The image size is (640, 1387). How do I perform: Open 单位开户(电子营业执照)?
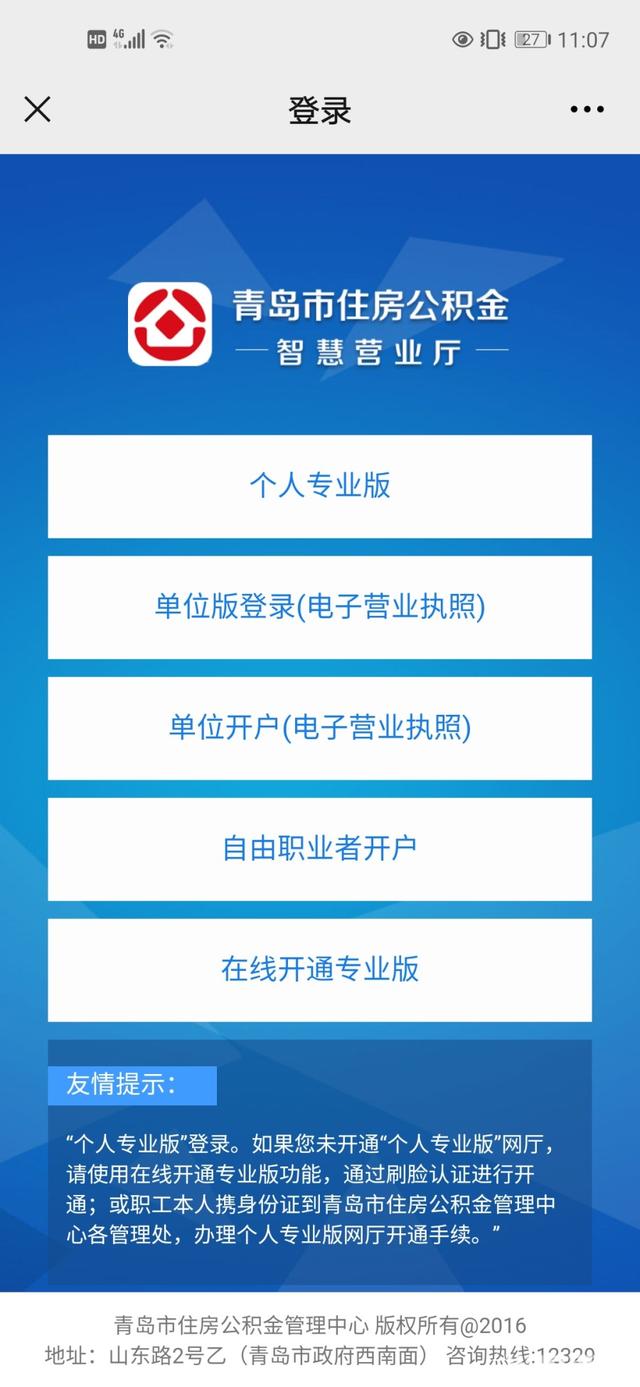320,728
